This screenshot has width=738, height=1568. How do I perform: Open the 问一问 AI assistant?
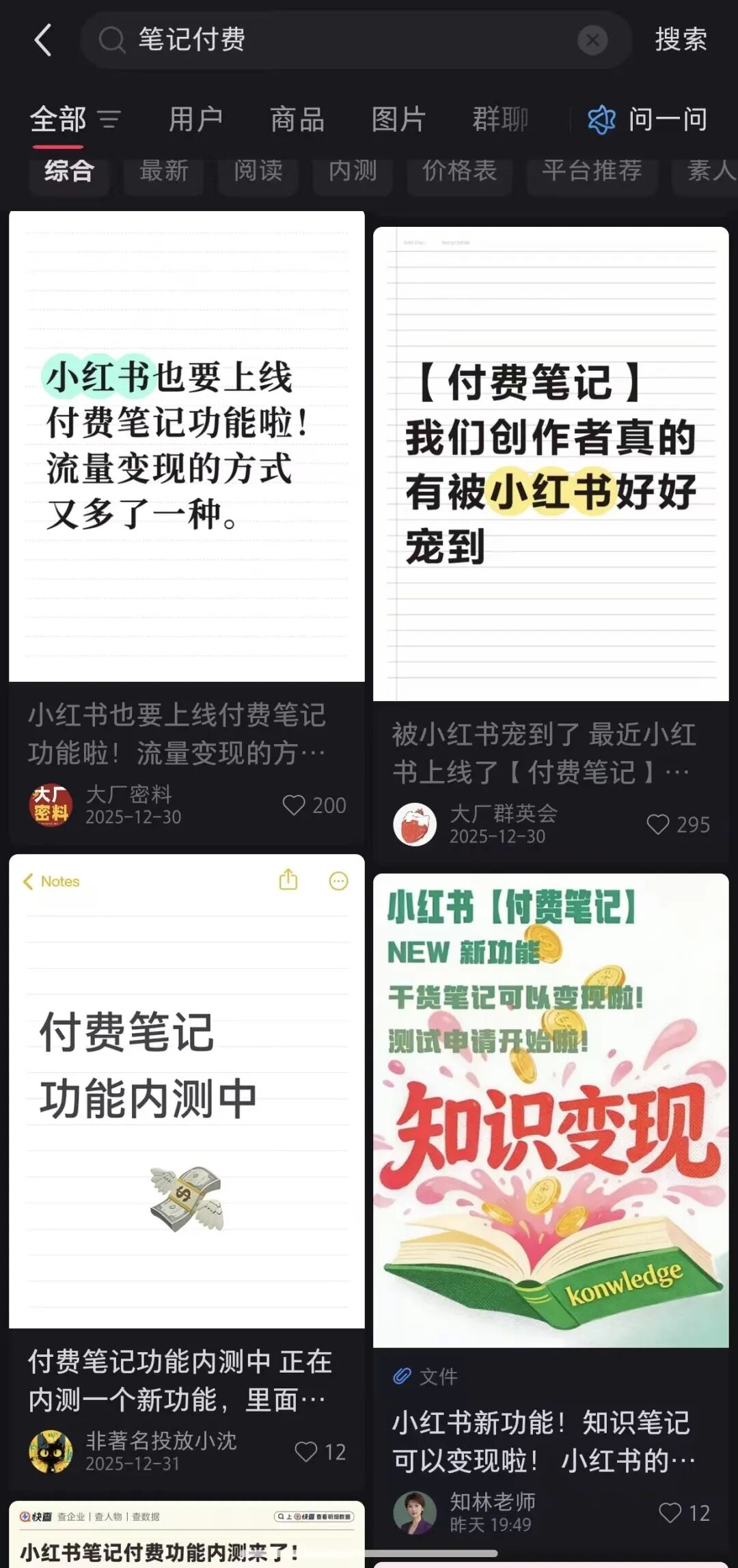(x=647, y=120)
